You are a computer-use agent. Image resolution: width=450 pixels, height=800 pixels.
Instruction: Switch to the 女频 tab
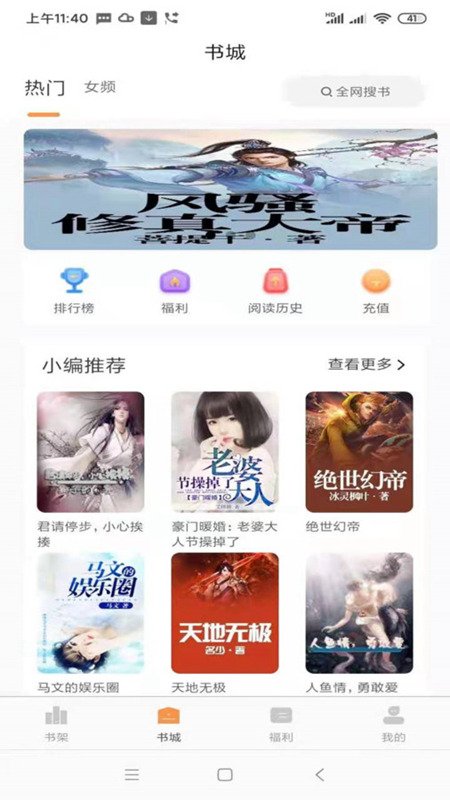100,87
